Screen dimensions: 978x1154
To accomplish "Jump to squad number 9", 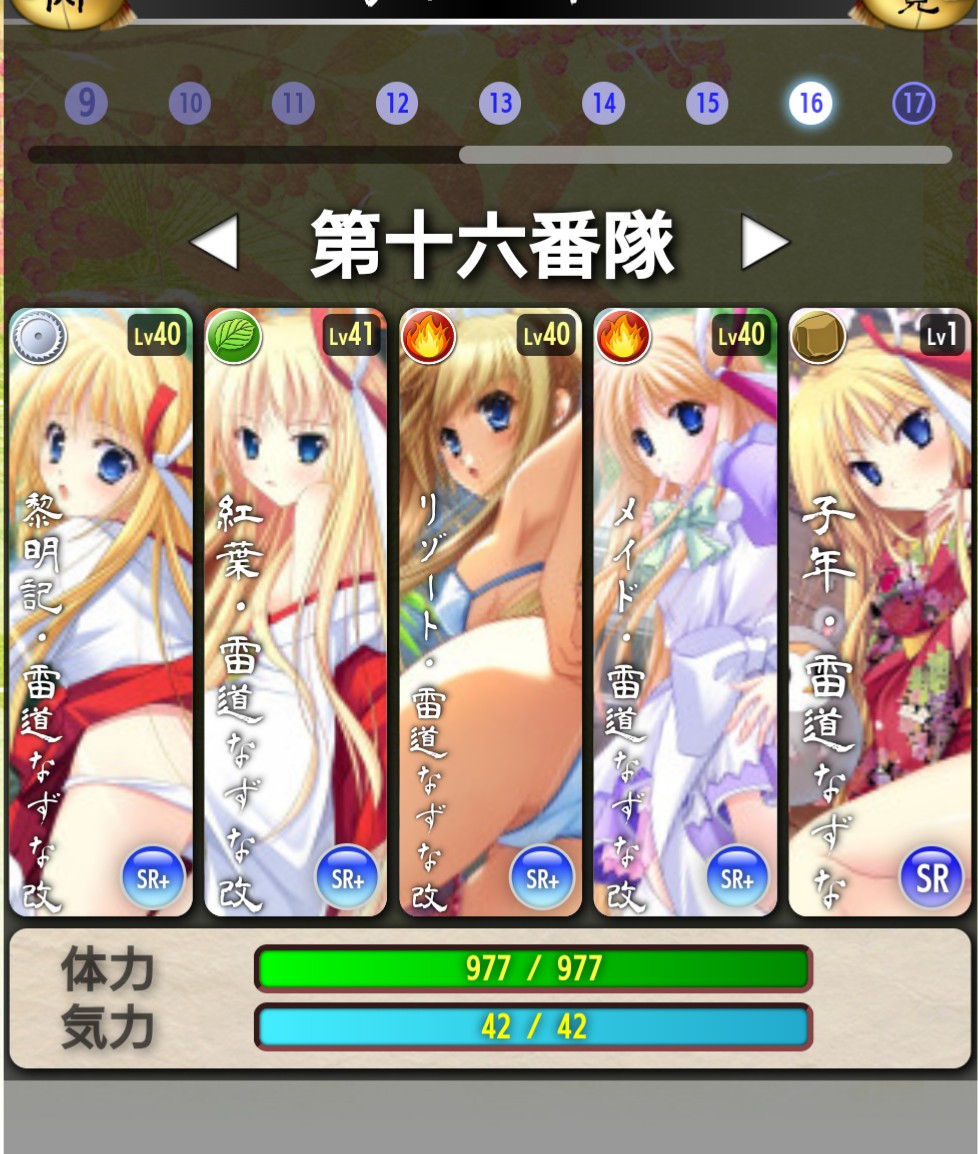I will coord(87,103).
